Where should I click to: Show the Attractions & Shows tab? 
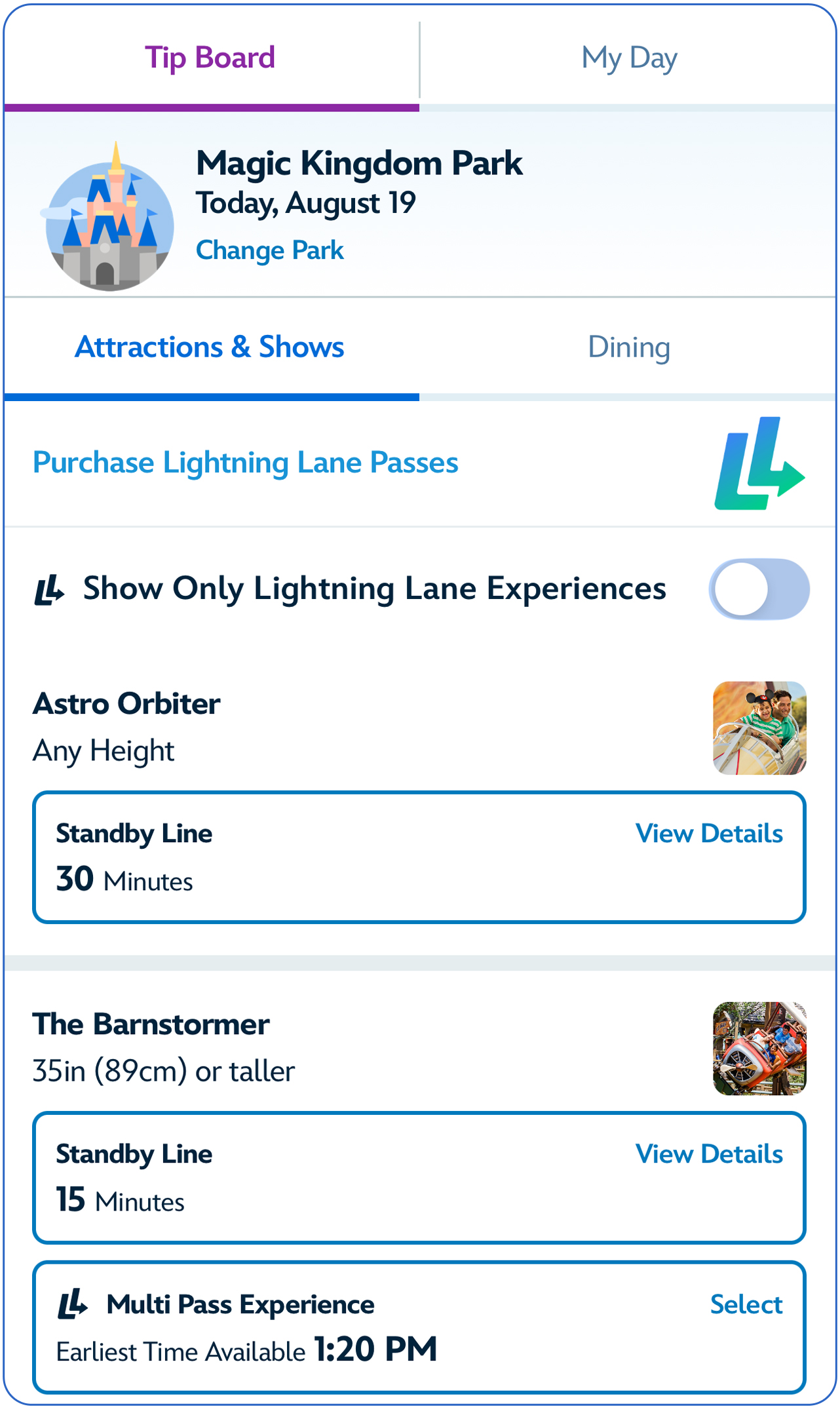coord(210,347)
